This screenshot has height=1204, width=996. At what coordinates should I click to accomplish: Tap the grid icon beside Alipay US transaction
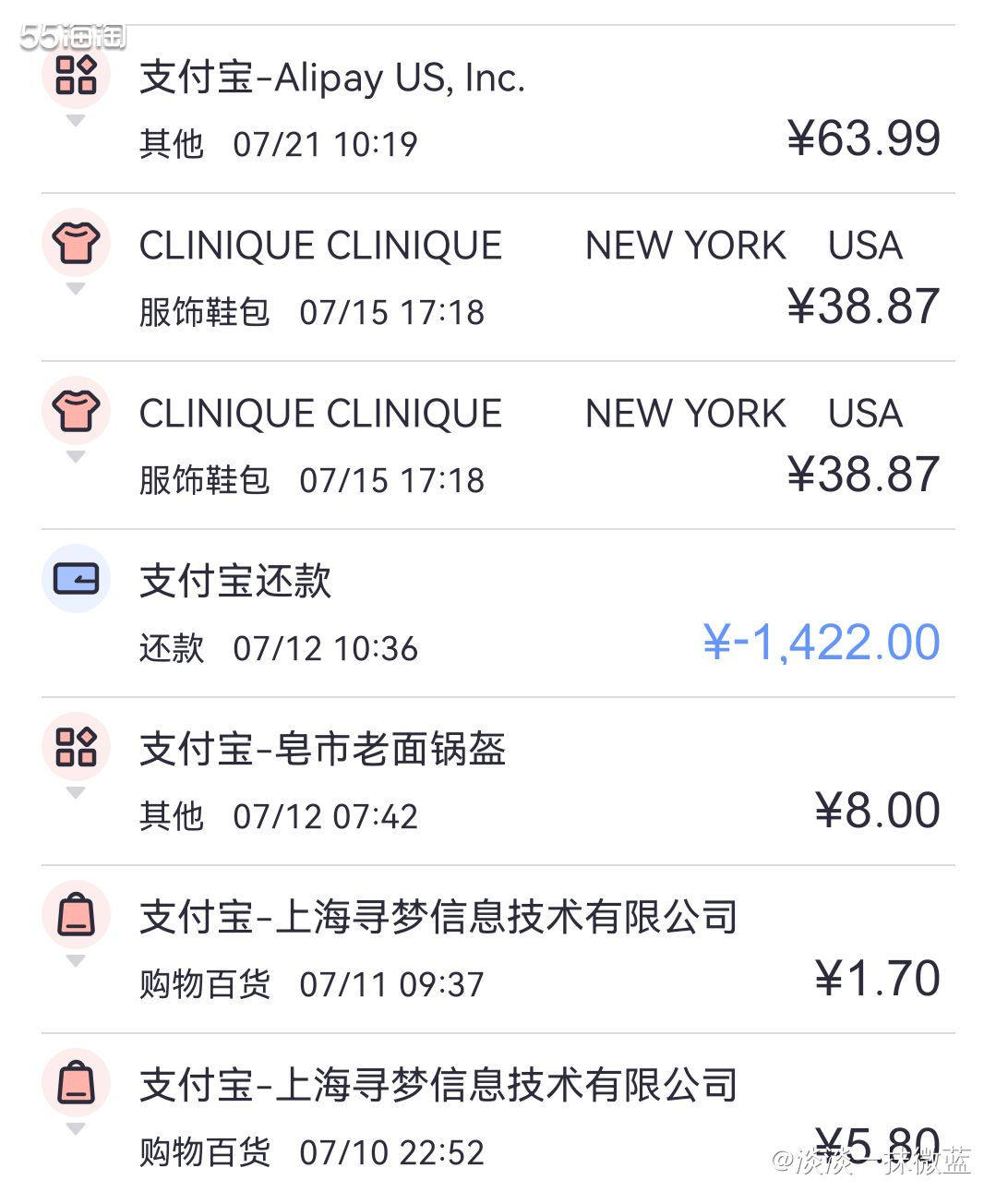click(76, 77)
